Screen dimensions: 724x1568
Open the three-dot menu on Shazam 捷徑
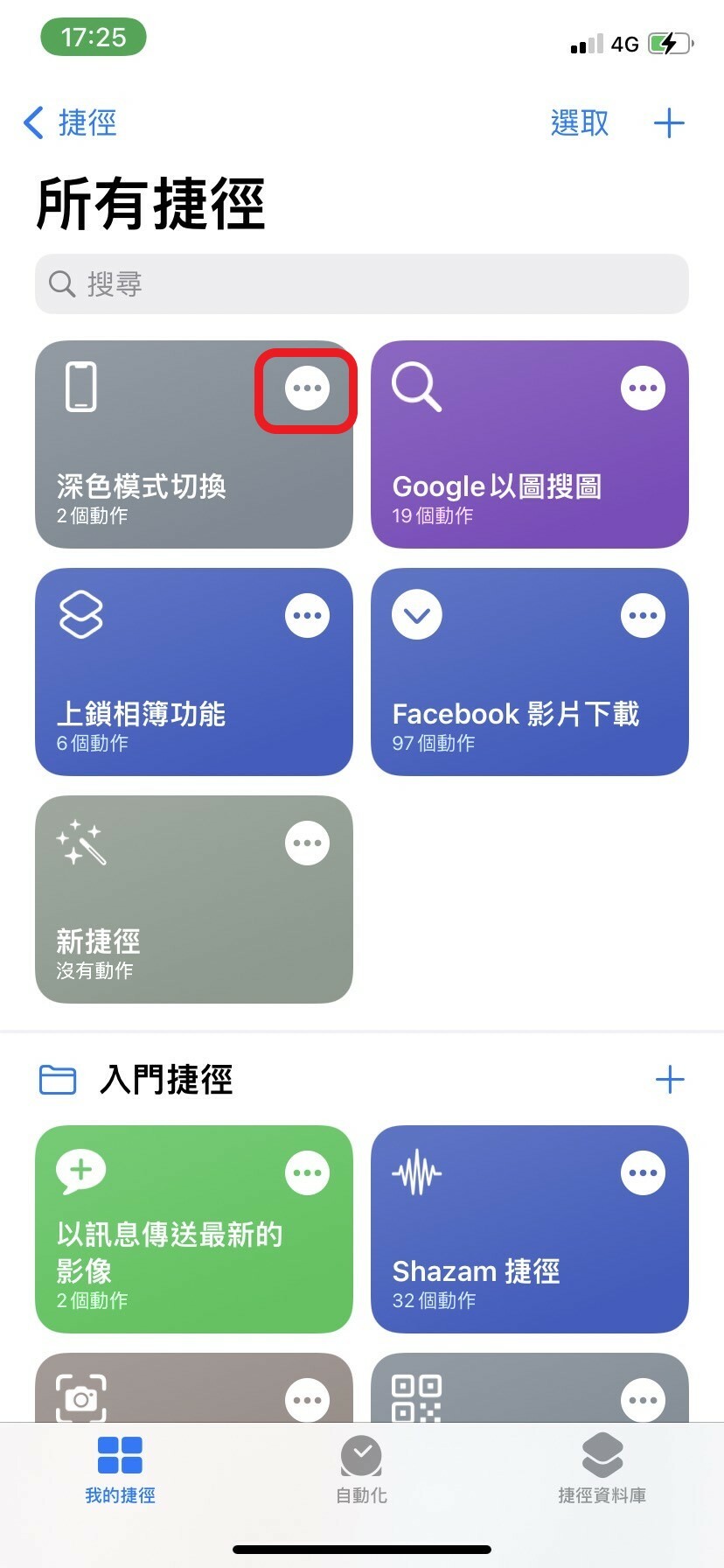coord(643,1173)
